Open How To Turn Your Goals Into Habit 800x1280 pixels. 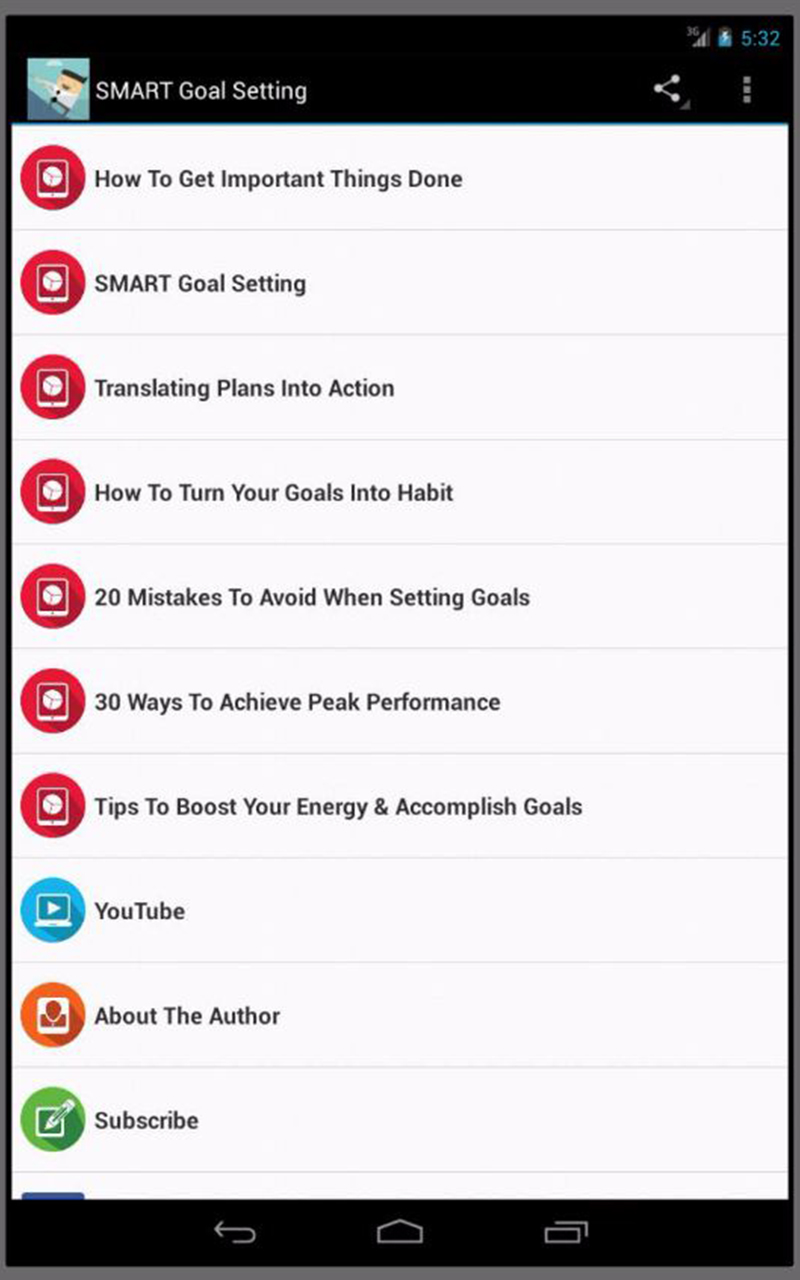tap(273, 493)
